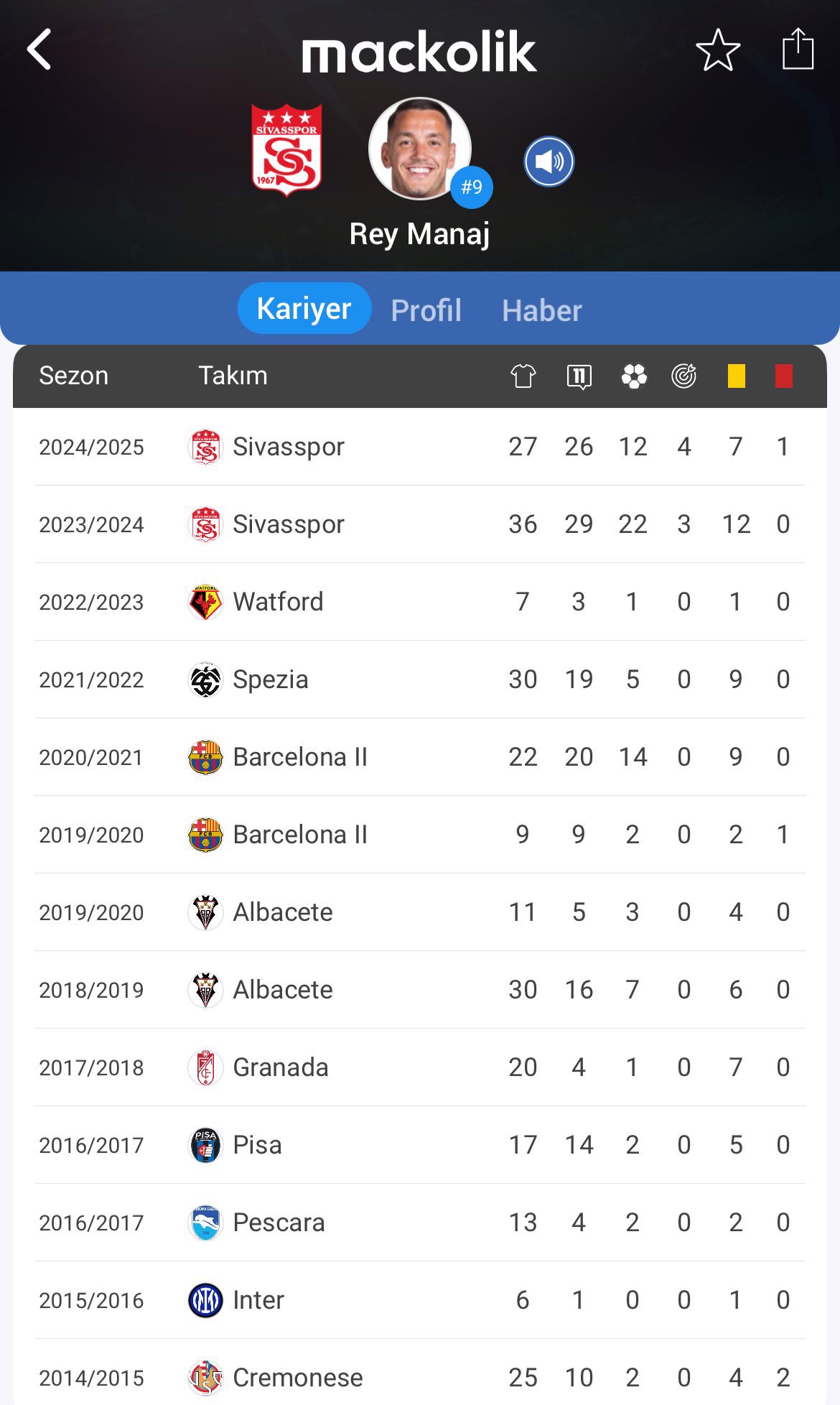Open the 2015/2016 Inter row

click(420, 1300)
